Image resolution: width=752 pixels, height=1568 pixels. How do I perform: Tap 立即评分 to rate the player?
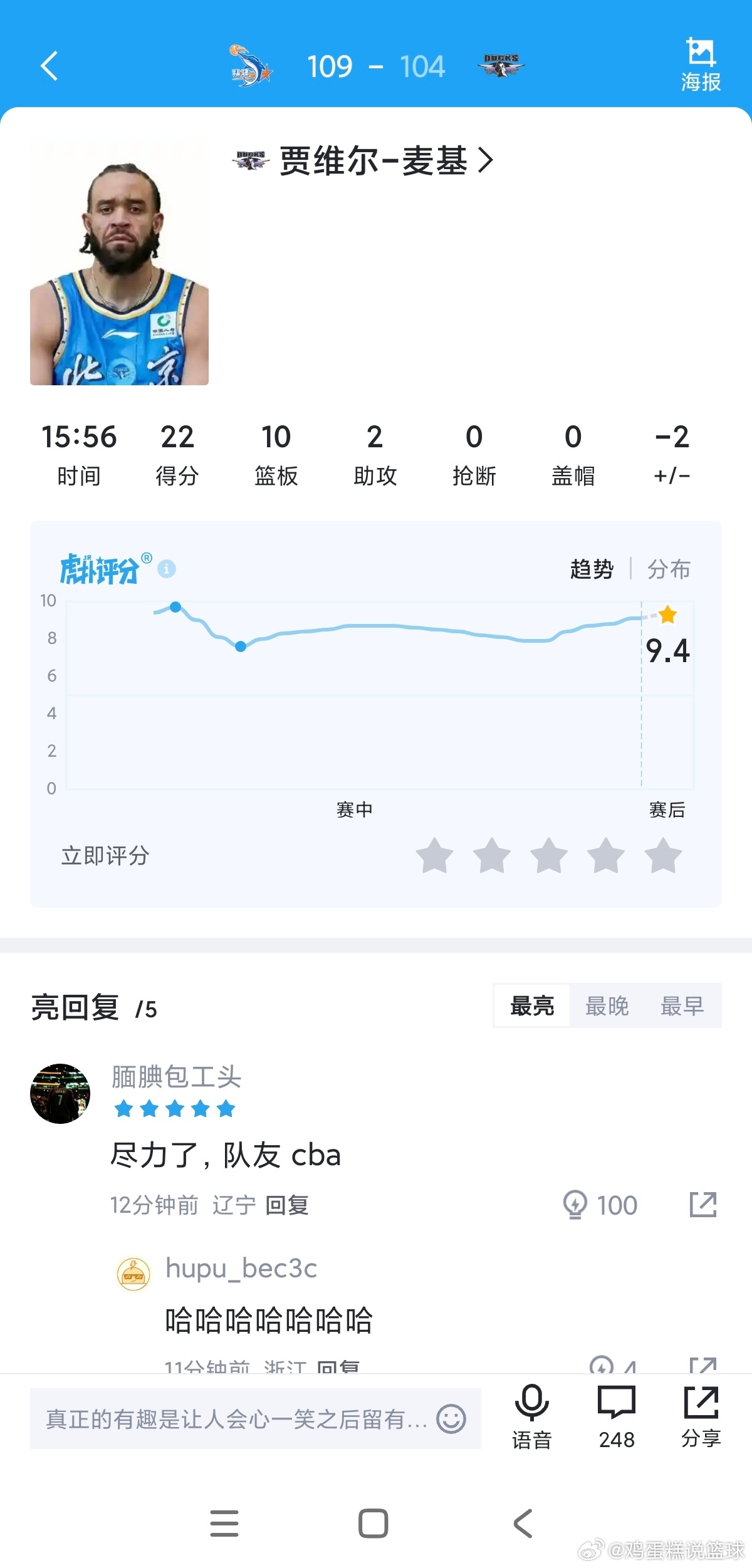coord(104,856)
